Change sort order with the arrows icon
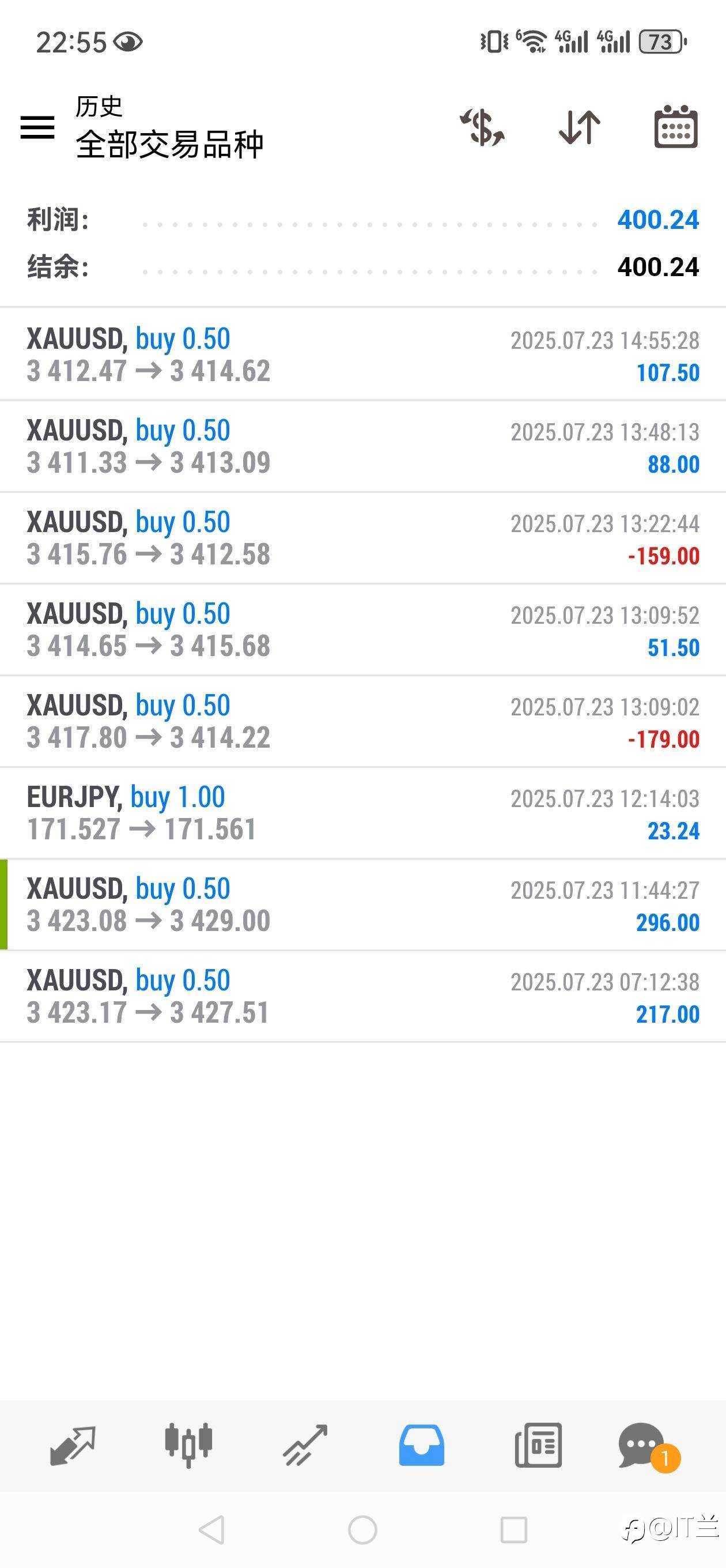 click(579, 127)
